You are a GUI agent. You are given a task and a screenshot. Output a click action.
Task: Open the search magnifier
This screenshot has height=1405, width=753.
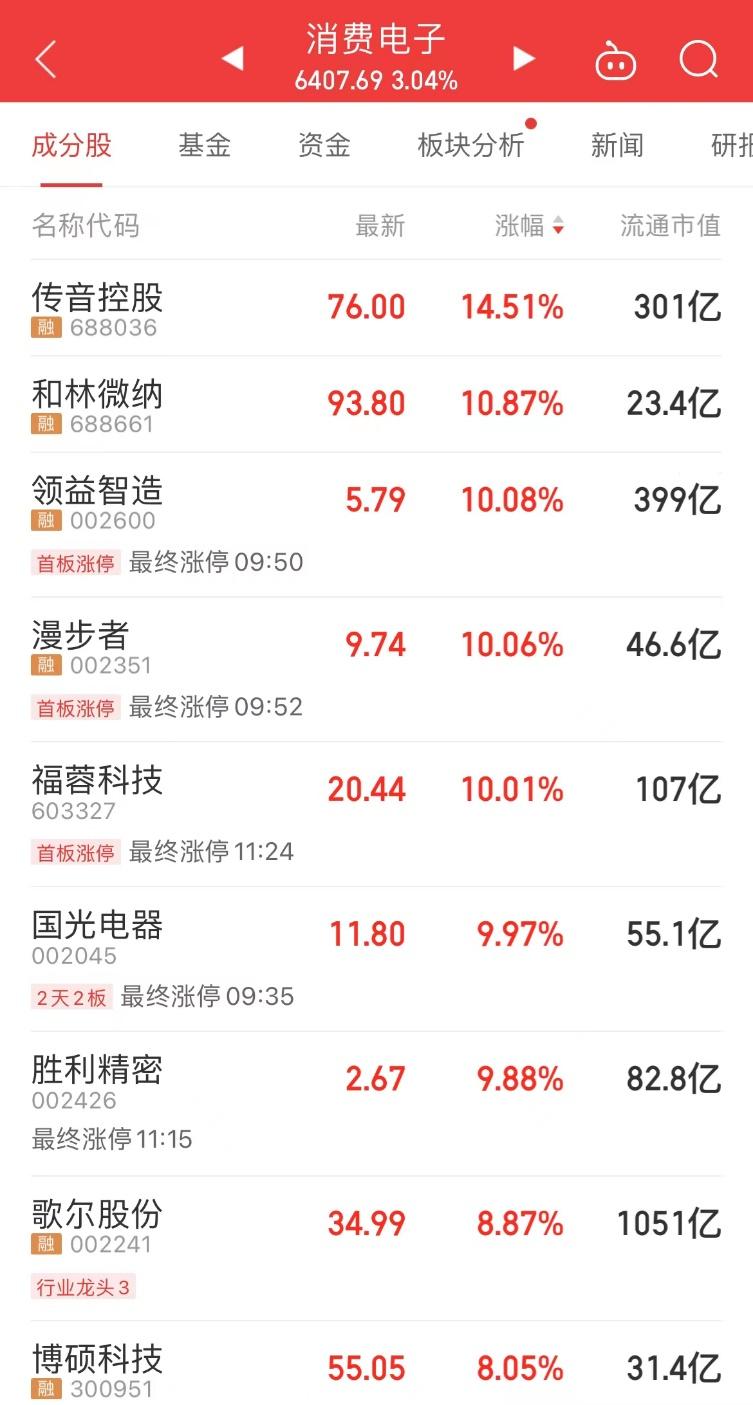[x=699, y=59]
